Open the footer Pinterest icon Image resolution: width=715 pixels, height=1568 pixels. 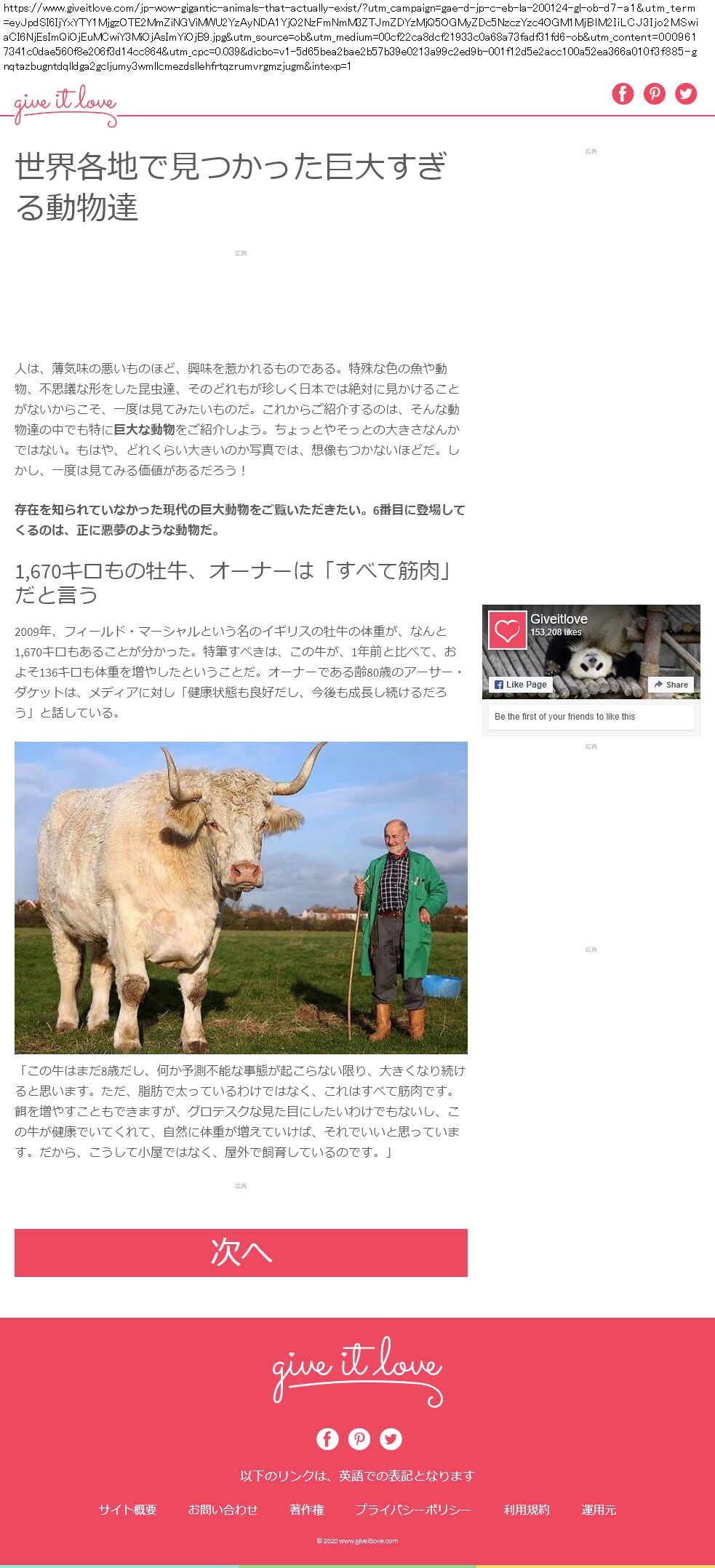pyautogui.click(x=359, y=1438)
